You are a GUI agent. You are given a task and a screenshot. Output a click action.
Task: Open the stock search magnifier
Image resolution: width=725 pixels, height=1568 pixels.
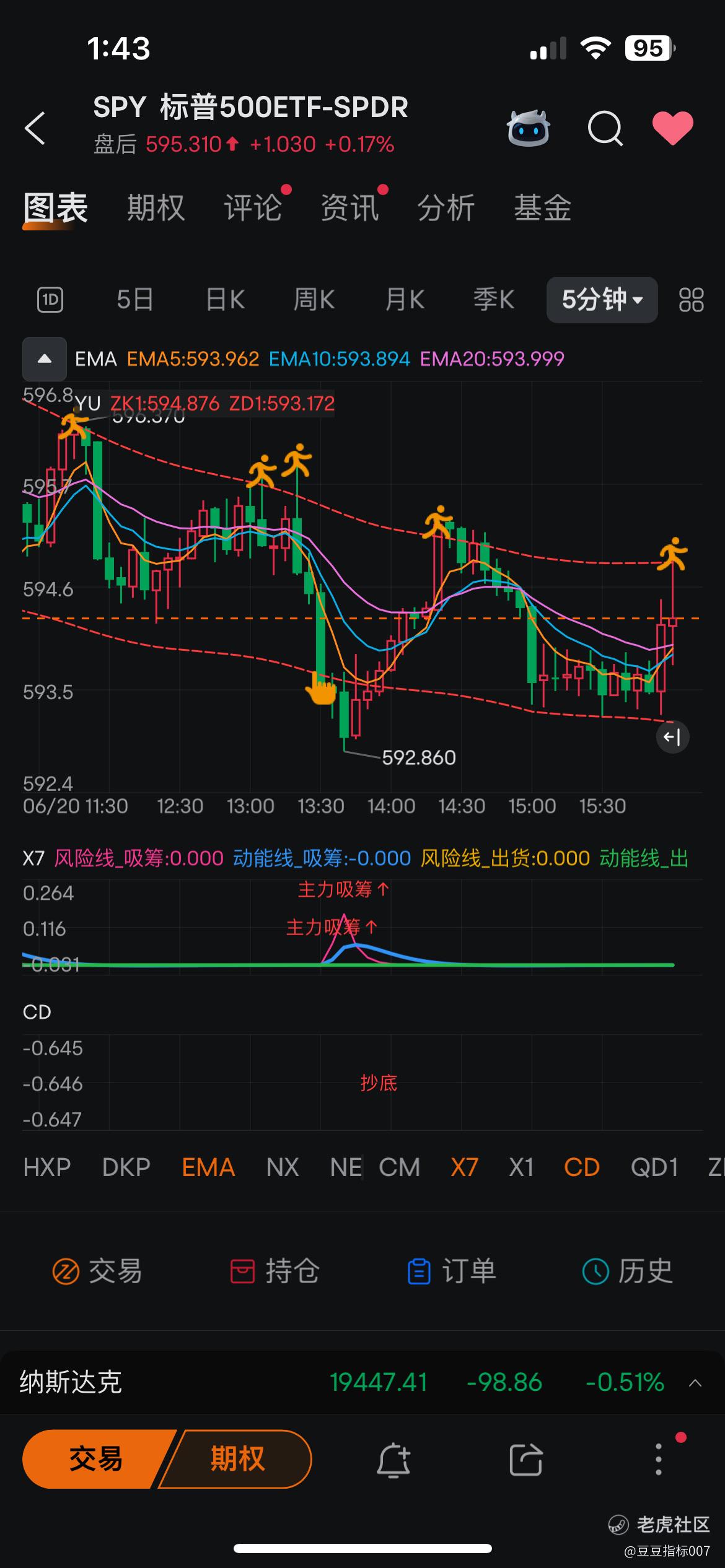[x=604, y=128]
